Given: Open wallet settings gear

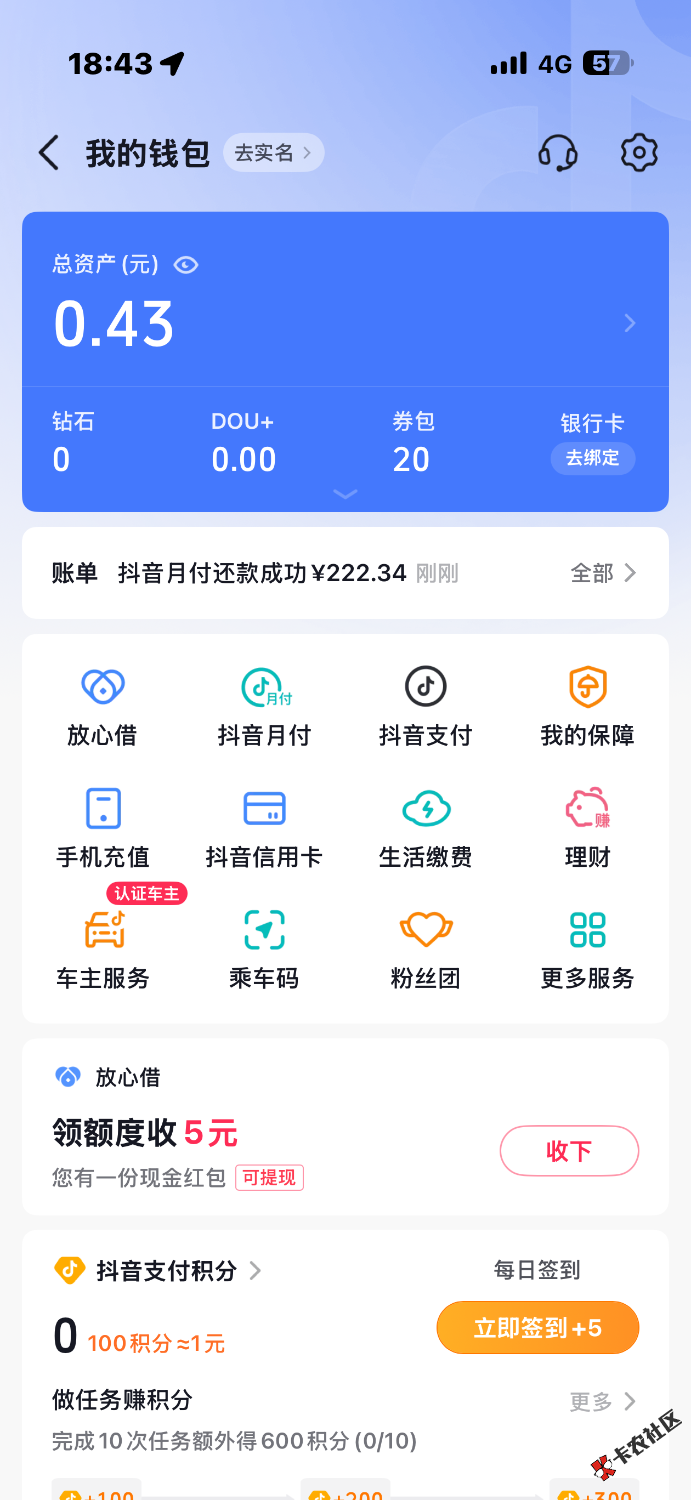Looking at the screenshot, I should [x=639, y=153].
